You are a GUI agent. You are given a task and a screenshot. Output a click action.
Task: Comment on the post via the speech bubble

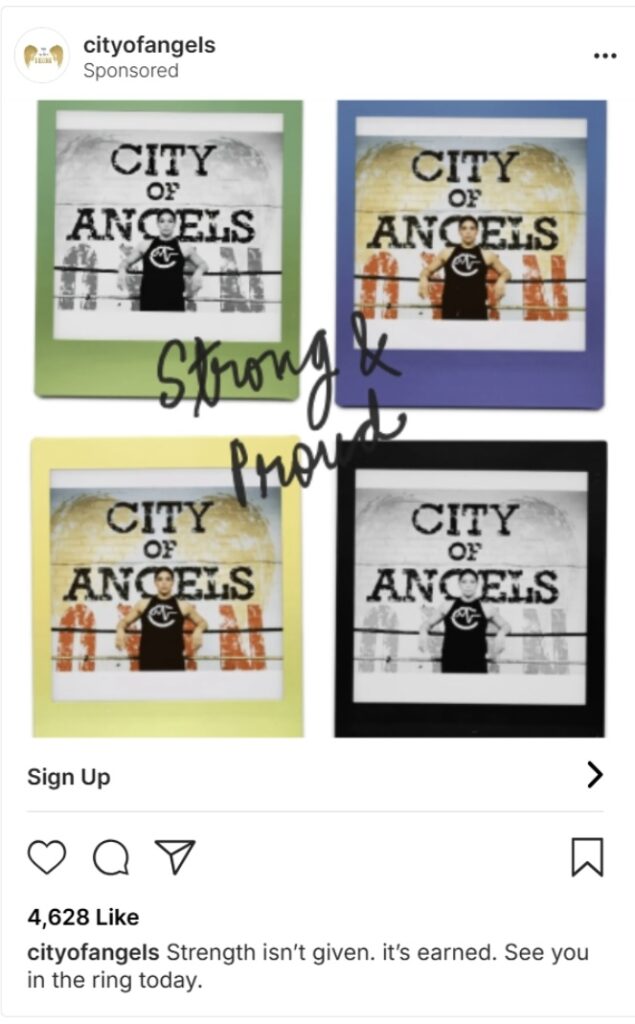[x=111, y=857]
